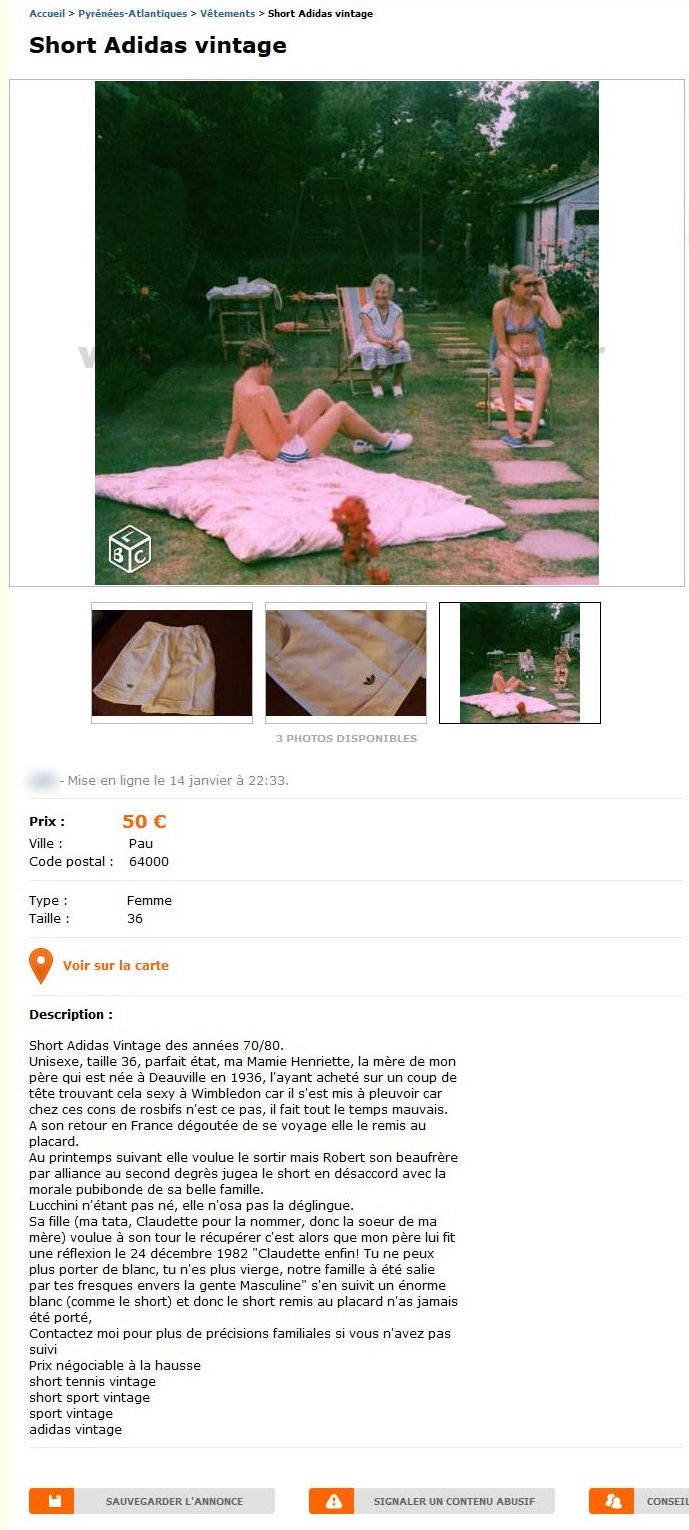Report listing via Signaler un contenu abusif
Screen dimensions: 689x1530
pos(432,1501)
